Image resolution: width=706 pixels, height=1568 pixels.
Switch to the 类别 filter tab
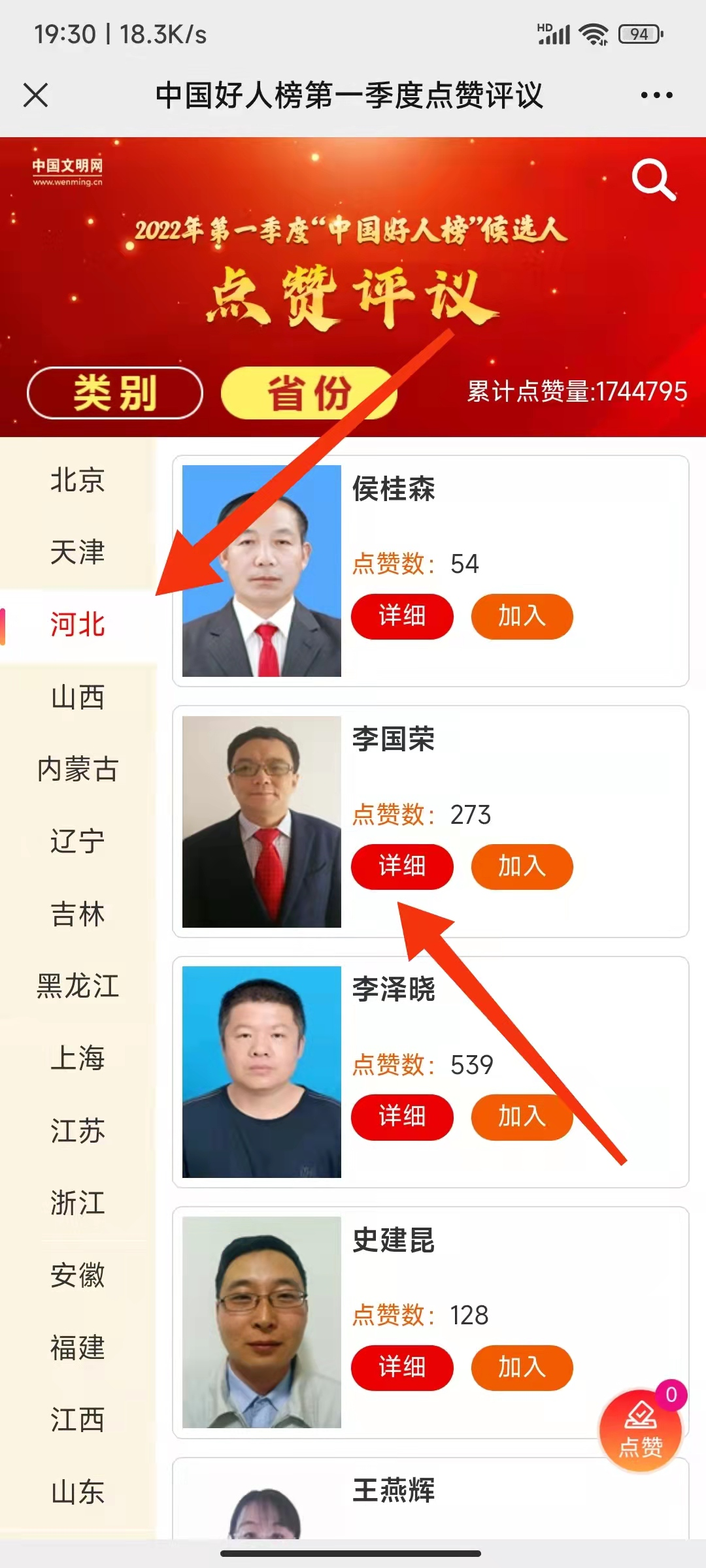click(115, 393)
